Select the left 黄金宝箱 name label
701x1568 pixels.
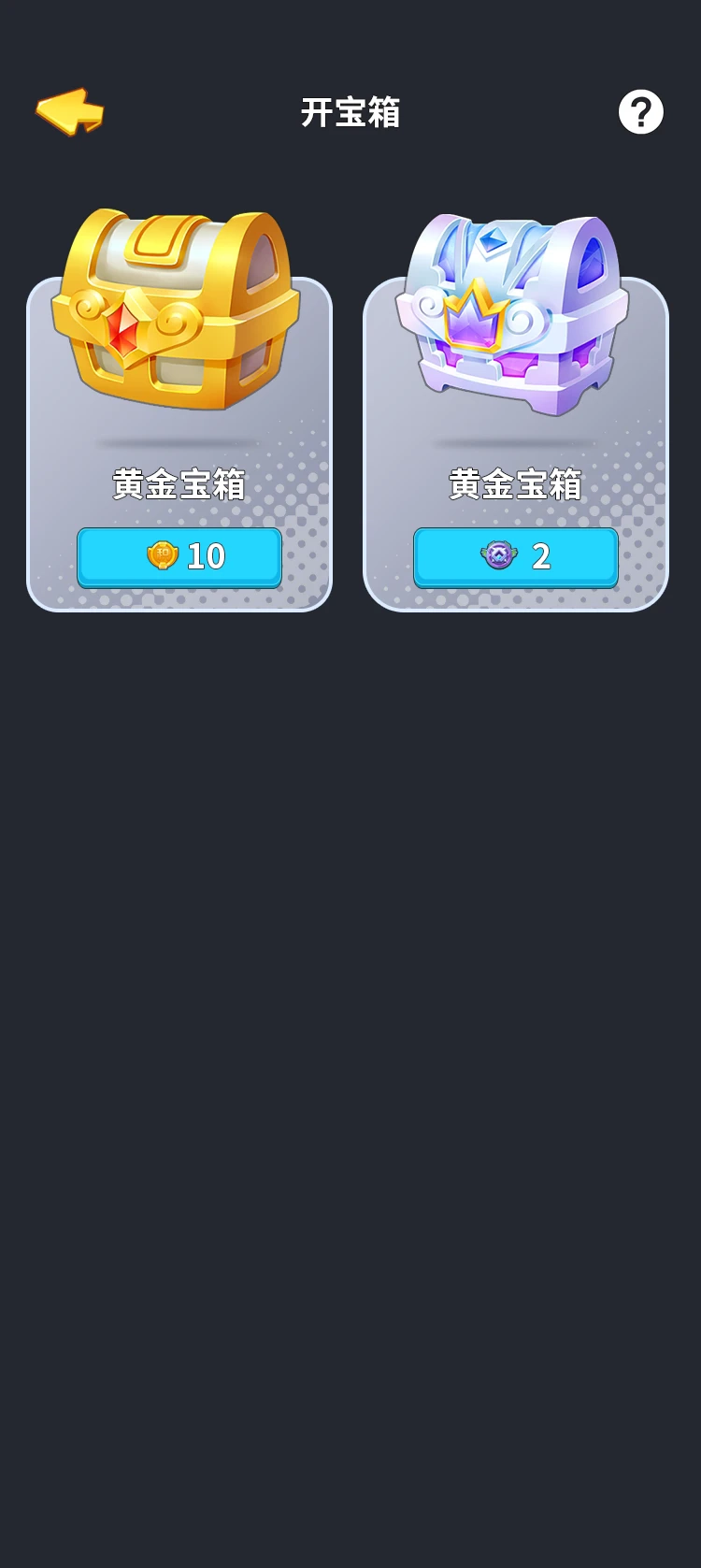point(179,484)
